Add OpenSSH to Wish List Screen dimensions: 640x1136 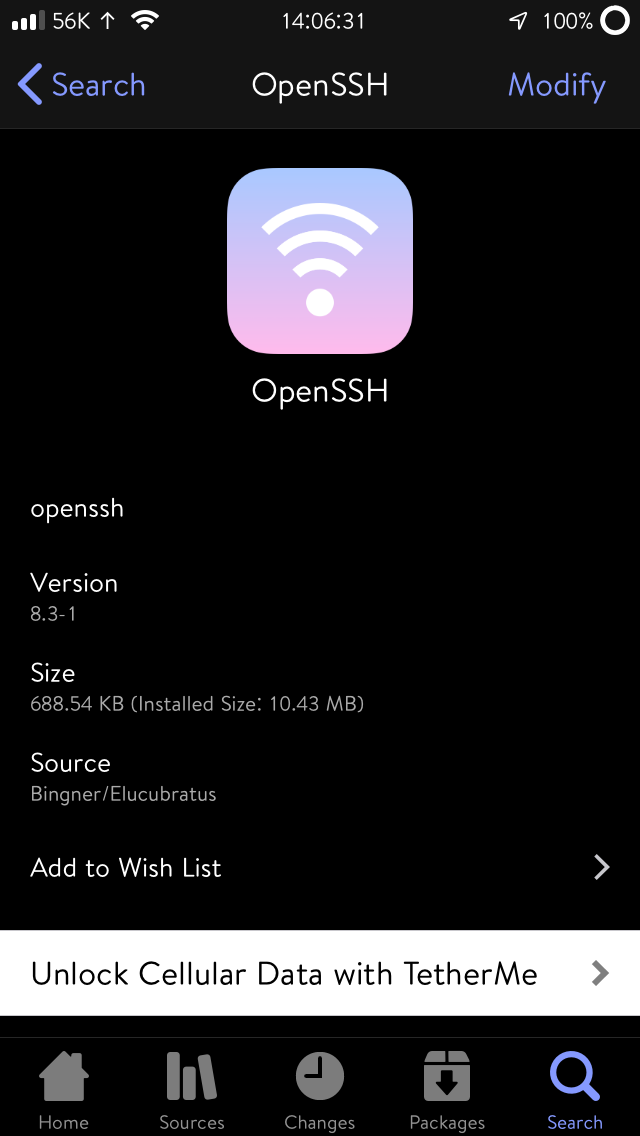coord(320,867)
